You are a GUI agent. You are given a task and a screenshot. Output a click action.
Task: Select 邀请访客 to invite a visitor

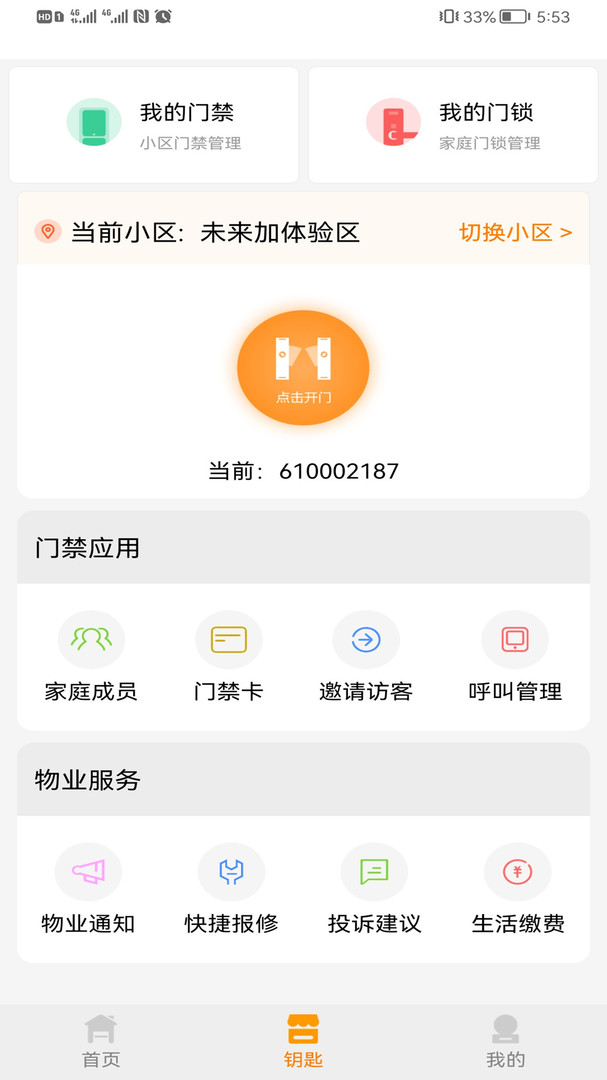(x=366, y=657)
